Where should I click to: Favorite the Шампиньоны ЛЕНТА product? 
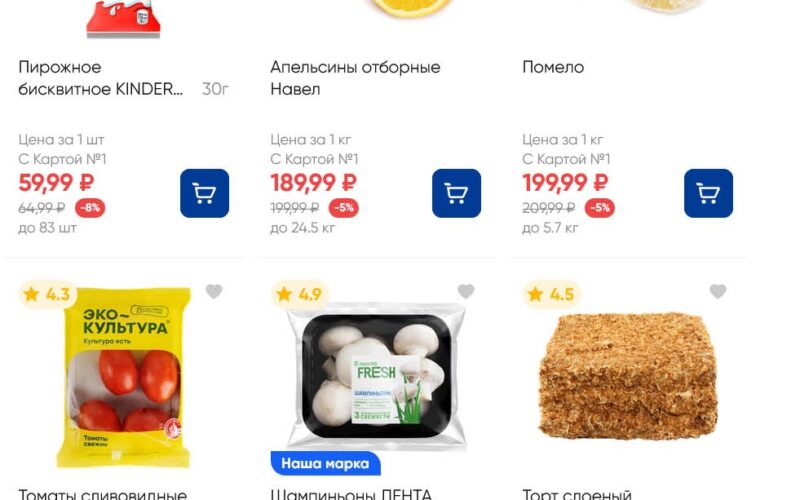tap(466, 292)
